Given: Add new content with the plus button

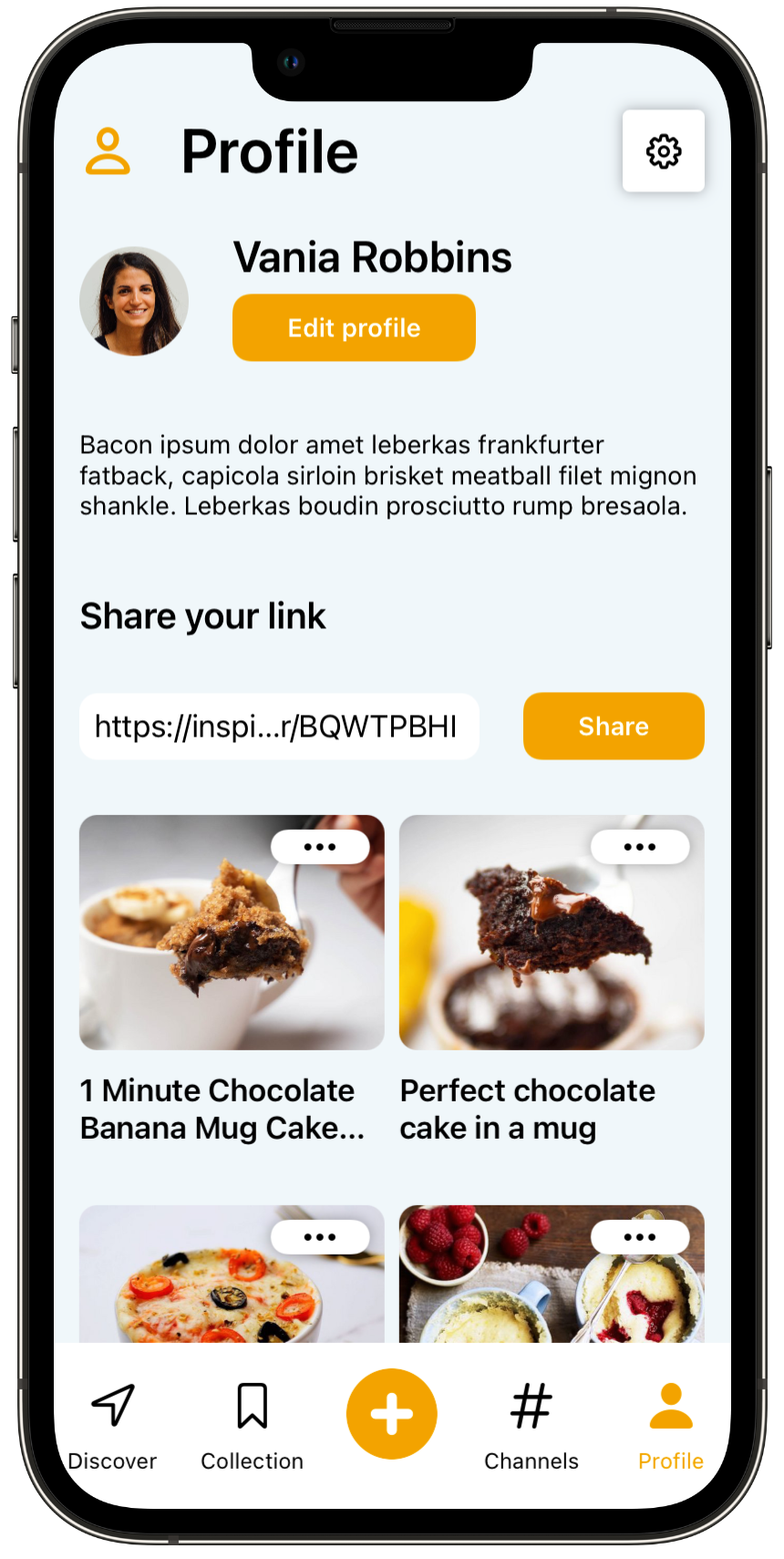Looking at the screenshot, I should [x=392, y=1414].
